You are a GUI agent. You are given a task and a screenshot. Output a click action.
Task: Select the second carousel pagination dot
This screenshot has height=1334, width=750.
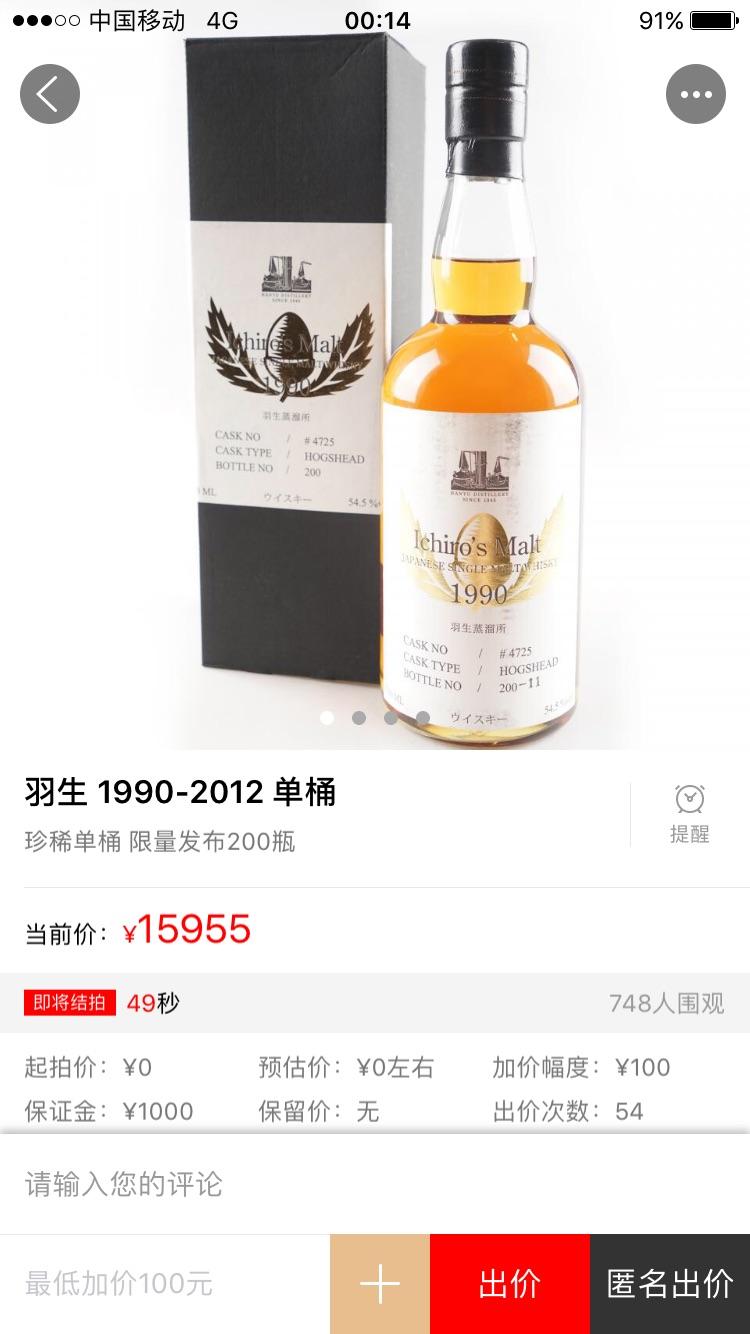[359, 718]
